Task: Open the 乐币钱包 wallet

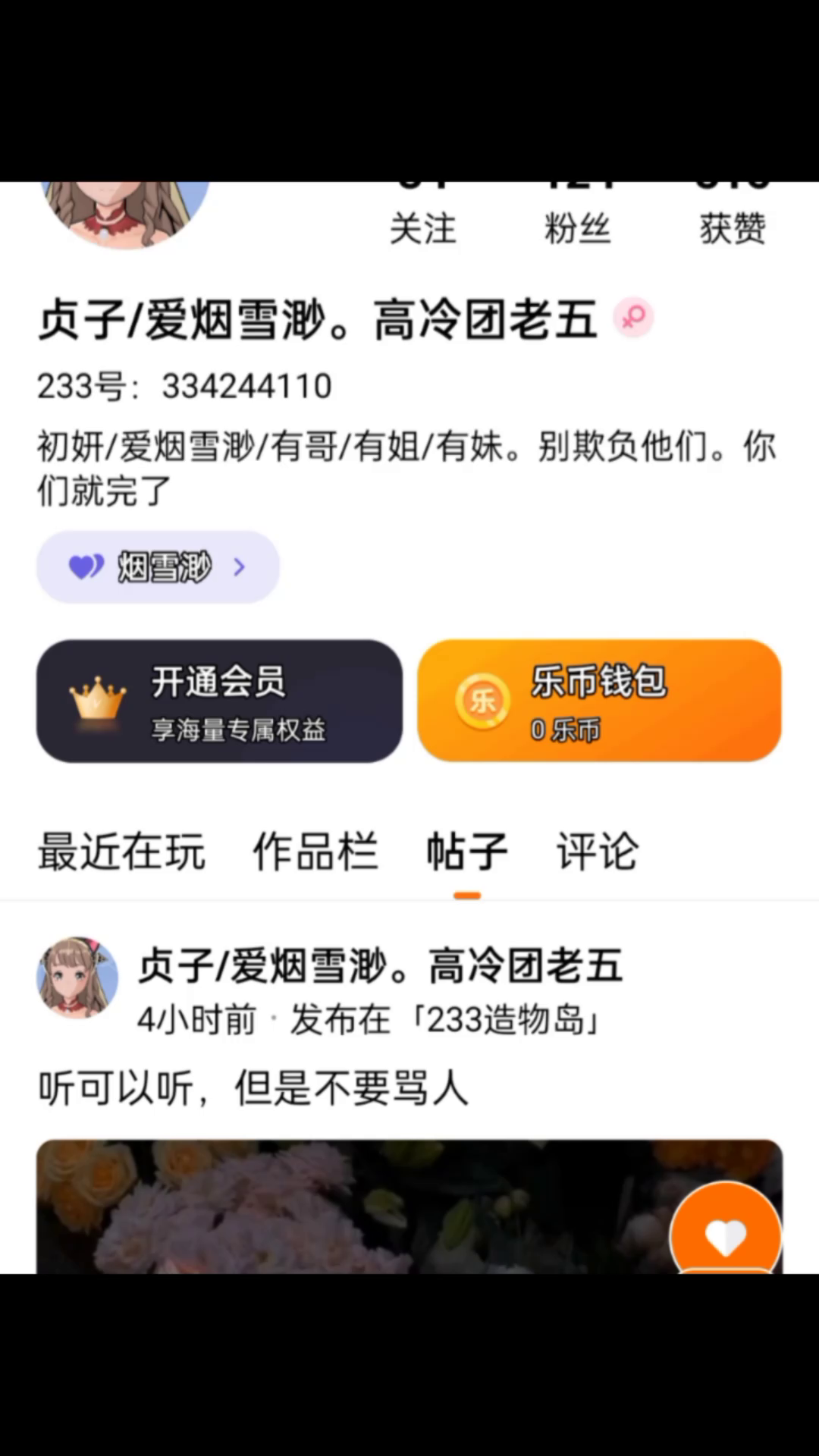Action: (599, 701)
